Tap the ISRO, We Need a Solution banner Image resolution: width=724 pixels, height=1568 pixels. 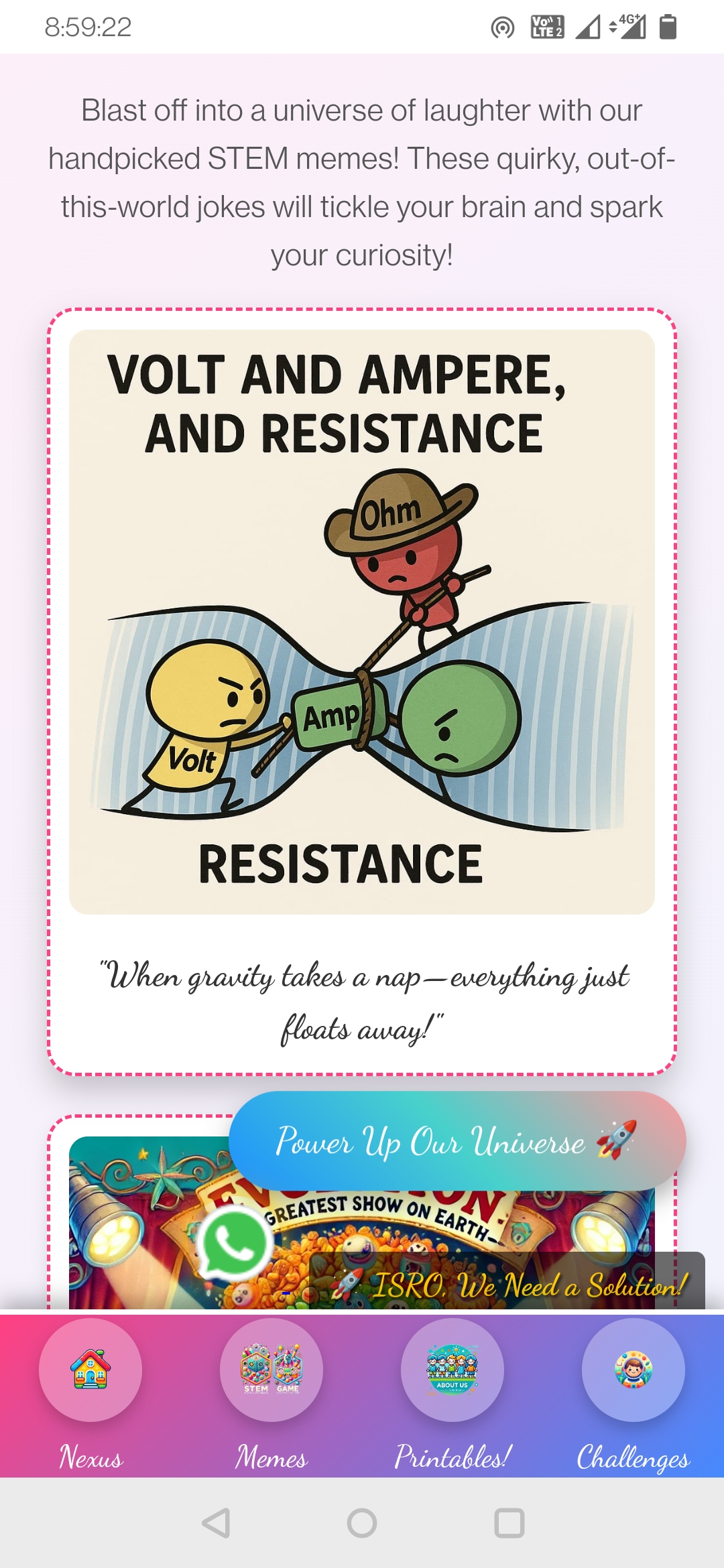point(516,1284)
